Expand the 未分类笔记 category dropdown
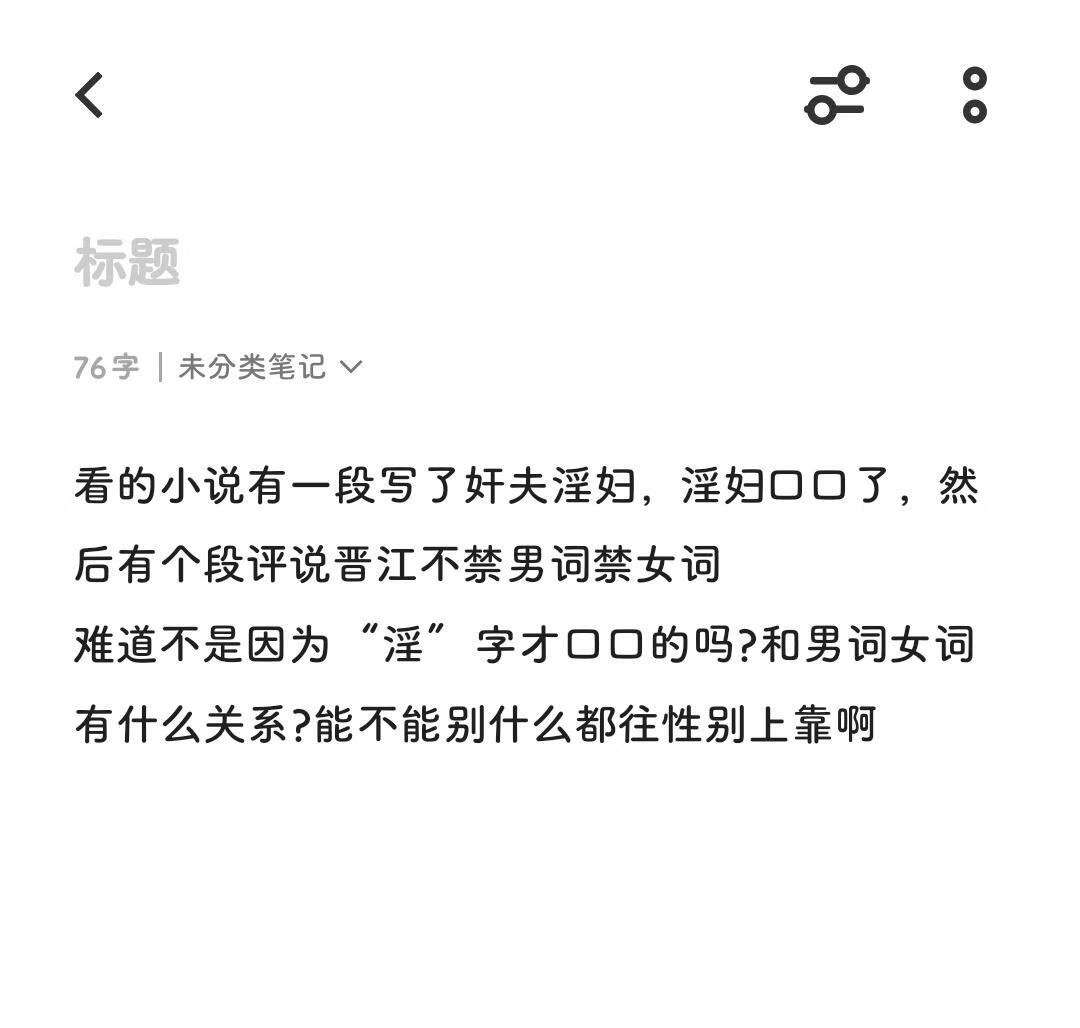Screen dimensions: 1080x1028 click(270, 367)
